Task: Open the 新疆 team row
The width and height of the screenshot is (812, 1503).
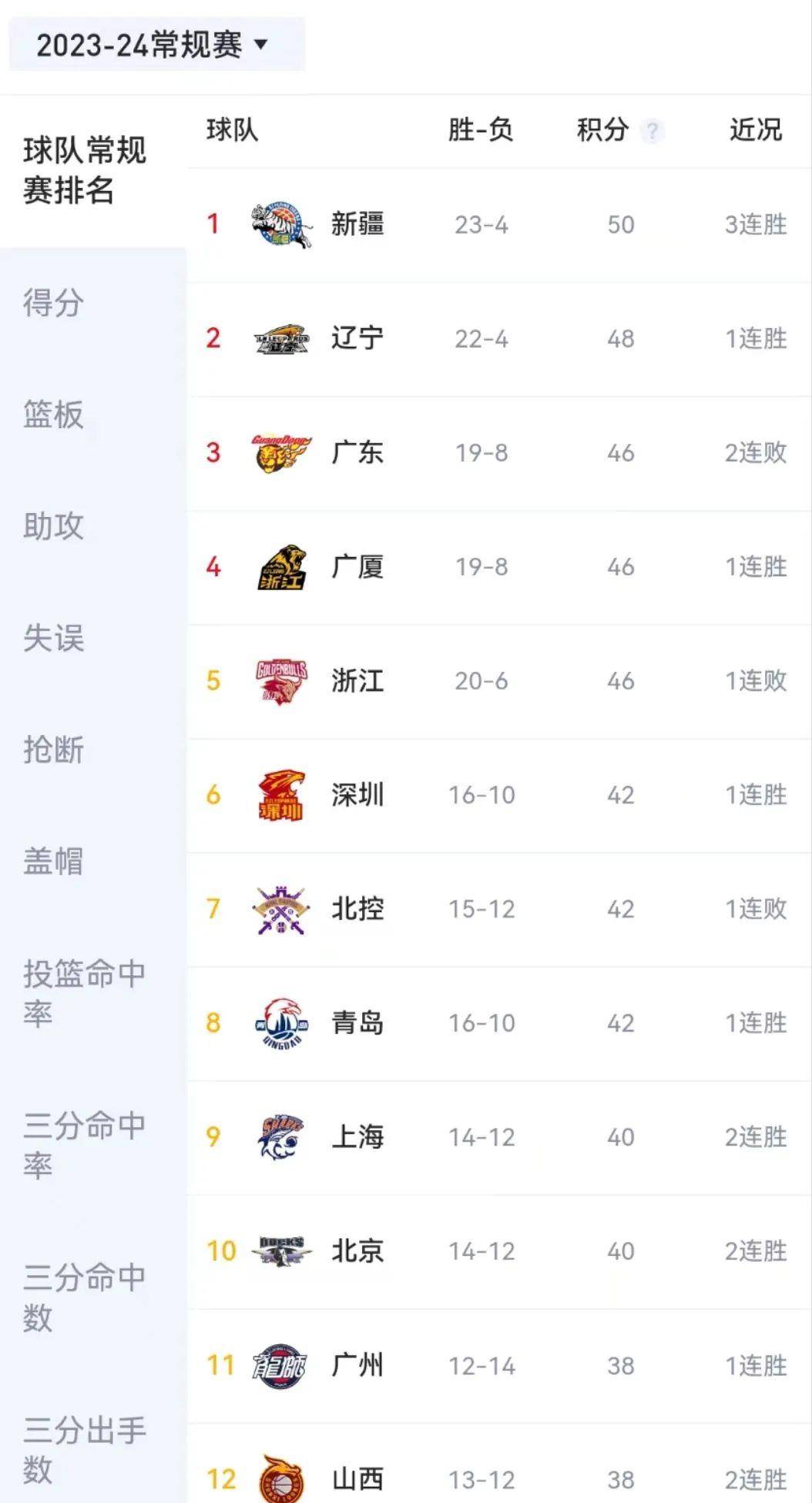Action: coord(499,225)
